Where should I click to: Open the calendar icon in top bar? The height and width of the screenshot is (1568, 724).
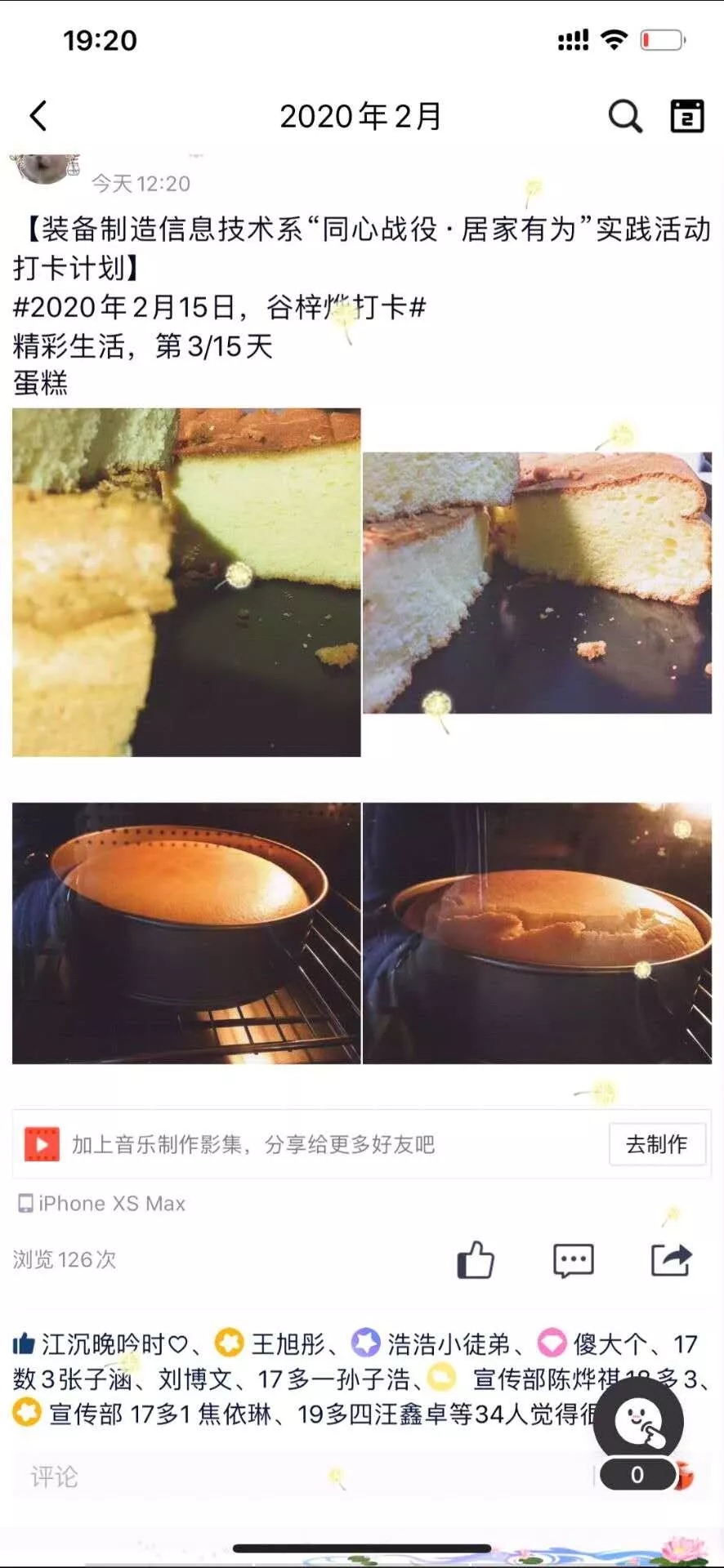coord(686,116)
